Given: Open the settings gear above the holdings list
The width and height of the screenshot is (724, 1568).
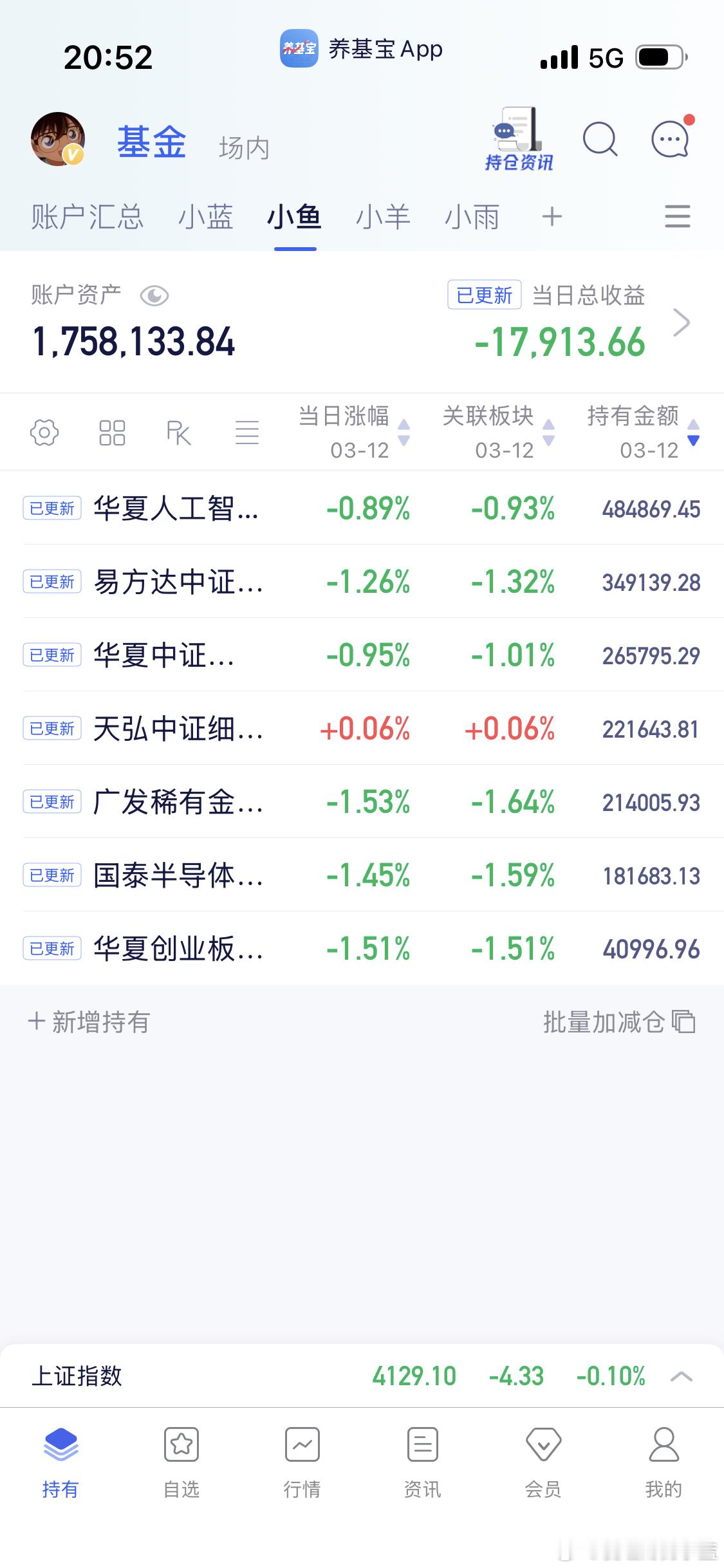Looking at the screenshot, I should 44,433.
